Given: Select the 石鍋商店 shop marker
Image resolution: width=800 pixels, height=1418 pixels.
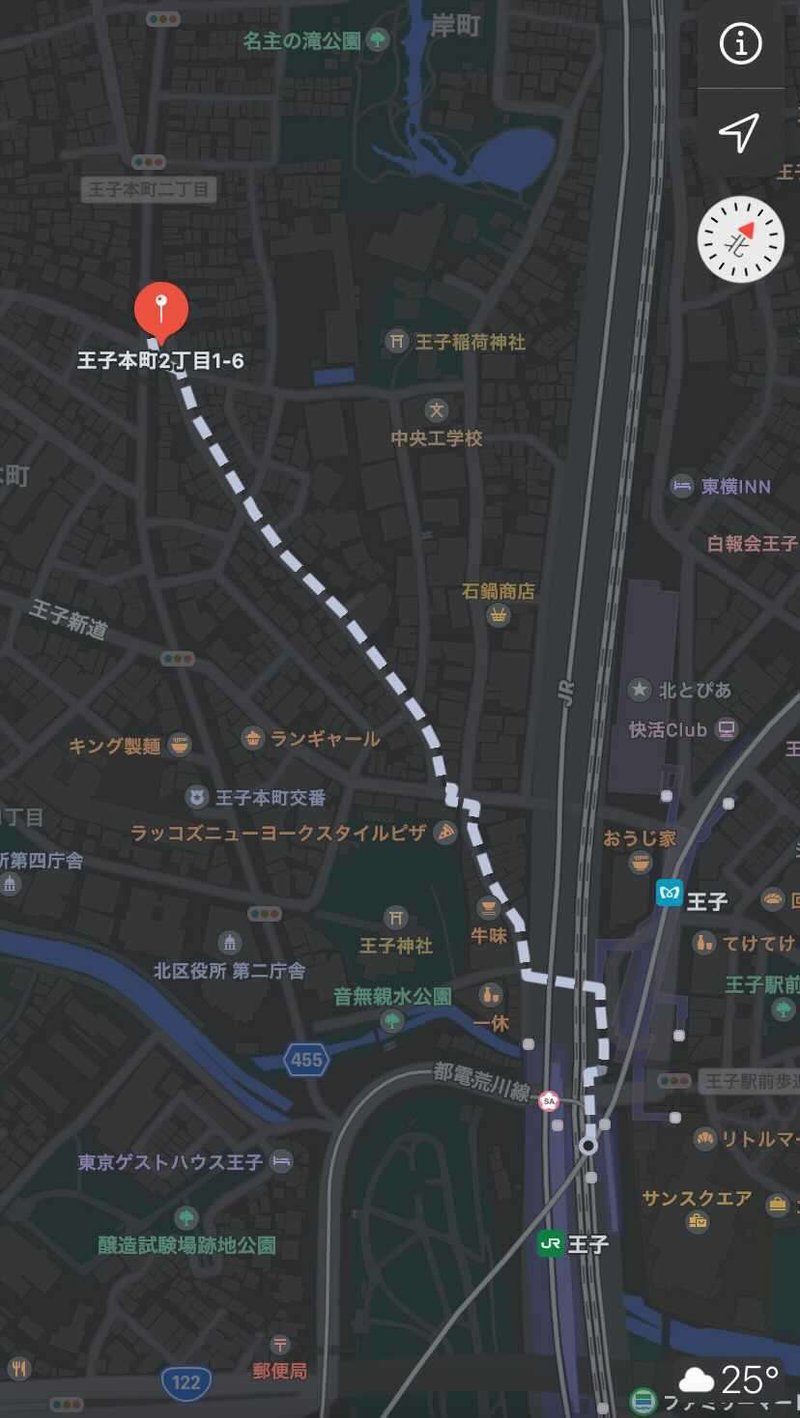Looking at the screenshot, I should (498, 616).
